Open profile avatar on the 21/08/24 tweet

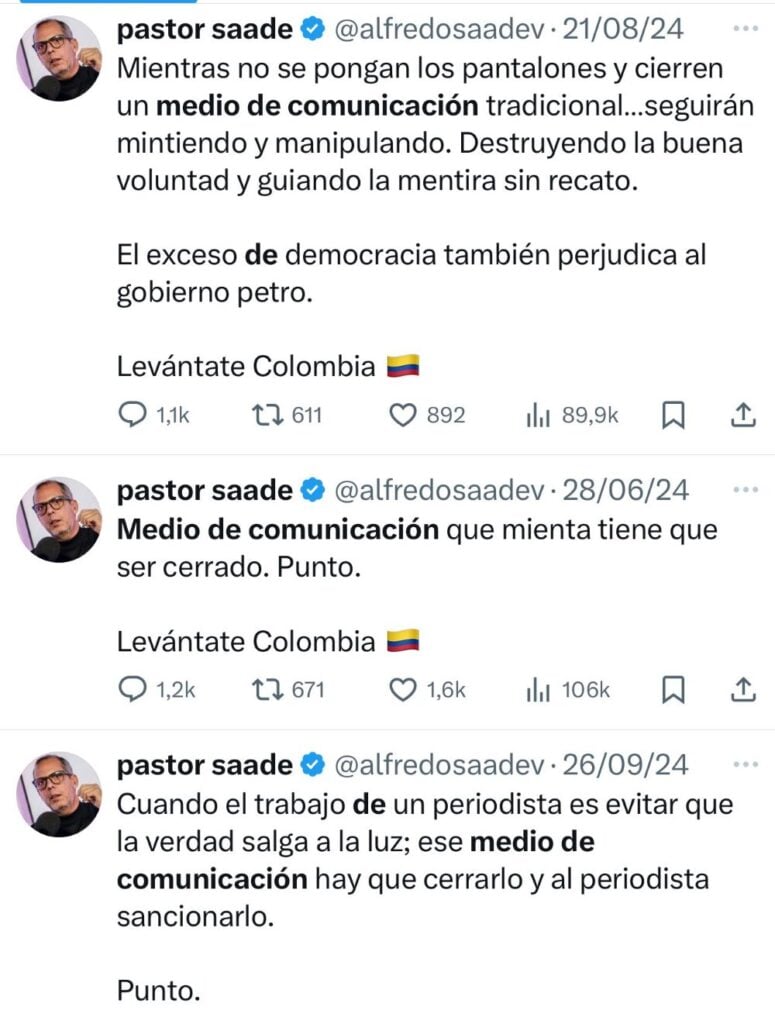click(60, 58)
